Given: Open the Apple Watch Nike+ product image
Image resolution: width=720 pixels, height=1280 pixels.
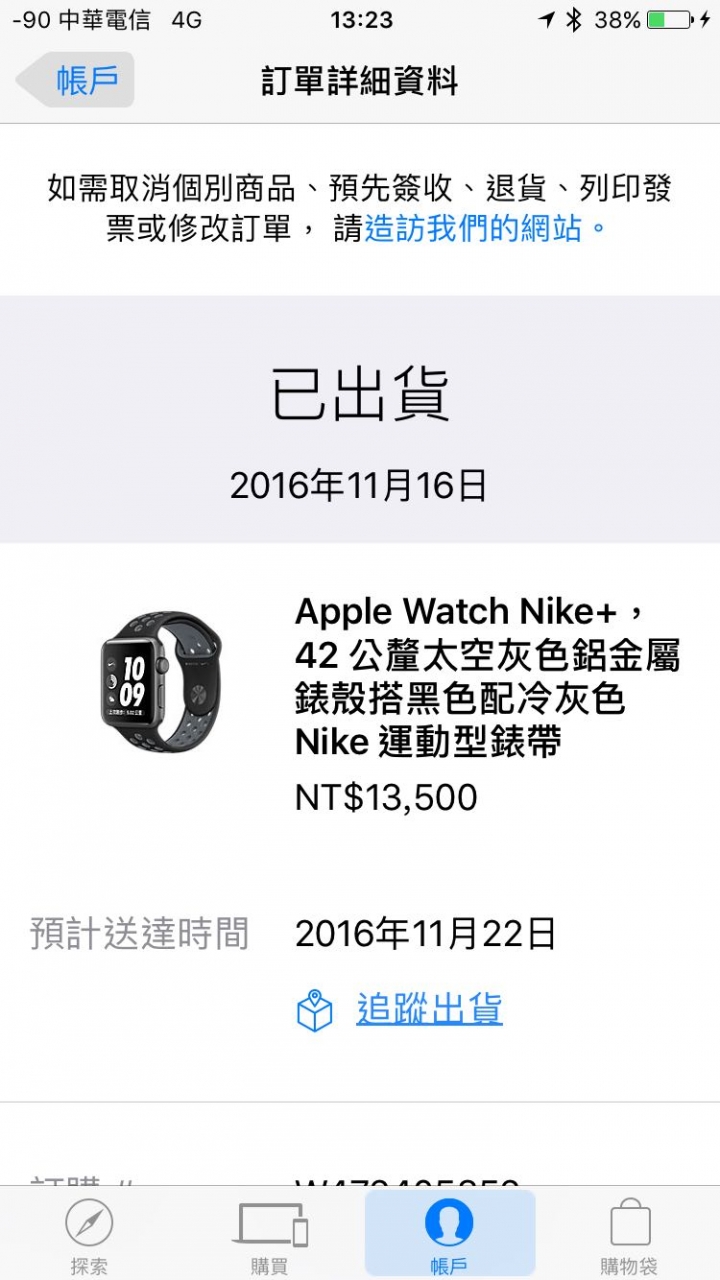Looking at the screenshot, I should 162,680.
